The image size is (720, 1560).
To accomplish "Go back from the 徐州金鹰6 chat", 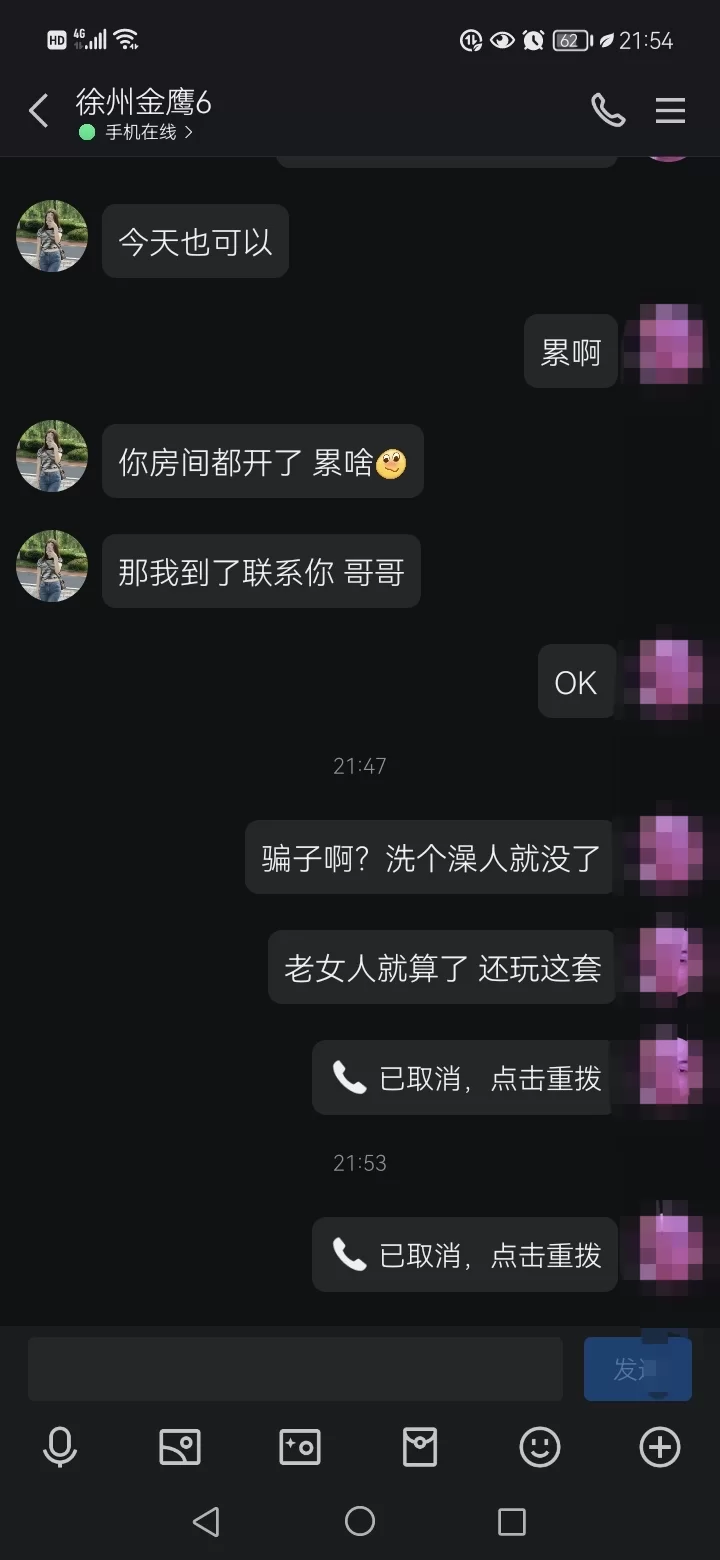I will click(x=38, y=111).
